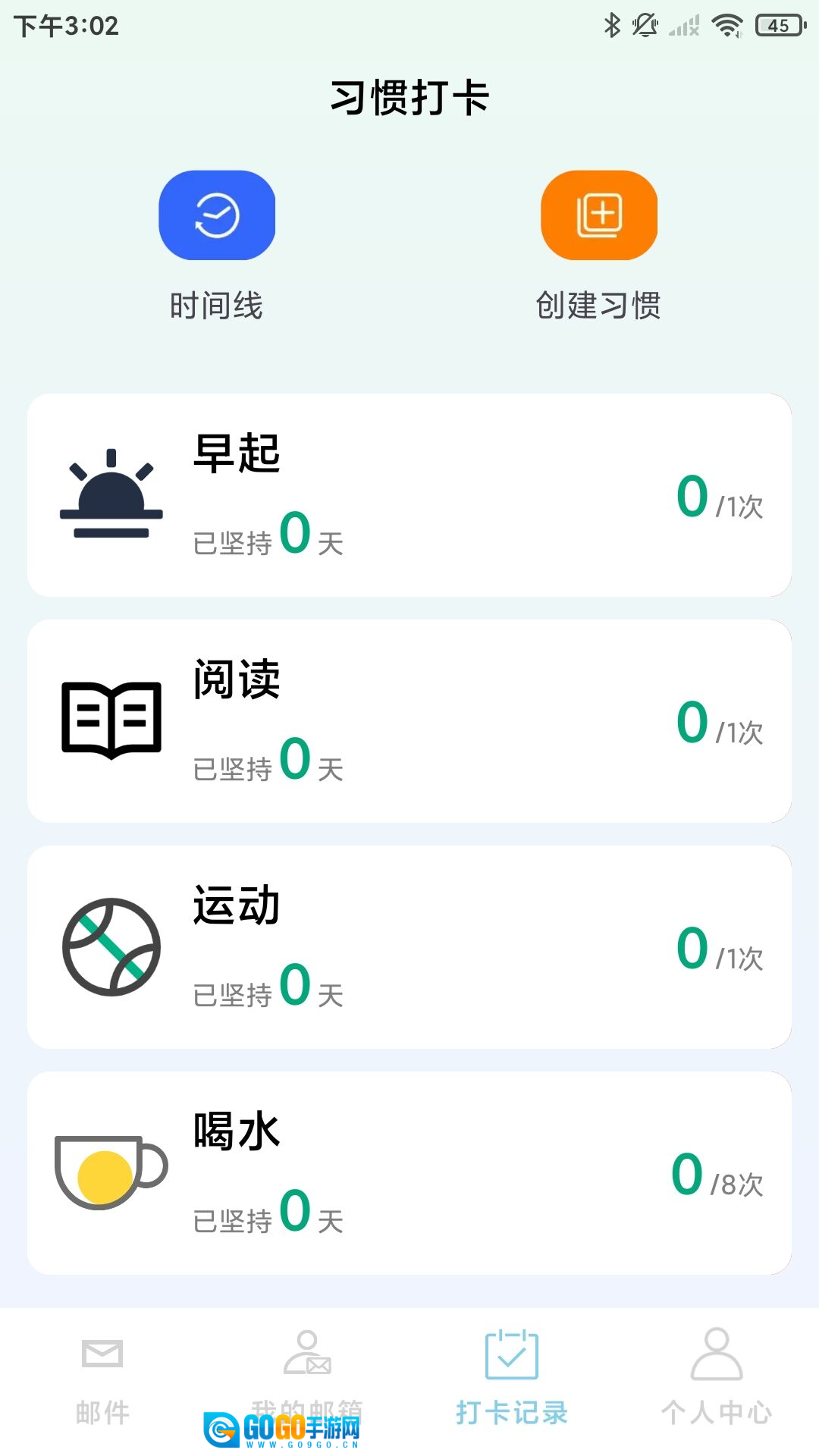Open the 喝水 habit card
This screenshot has width=819, height=1456.
click(x=409, y=1173)
